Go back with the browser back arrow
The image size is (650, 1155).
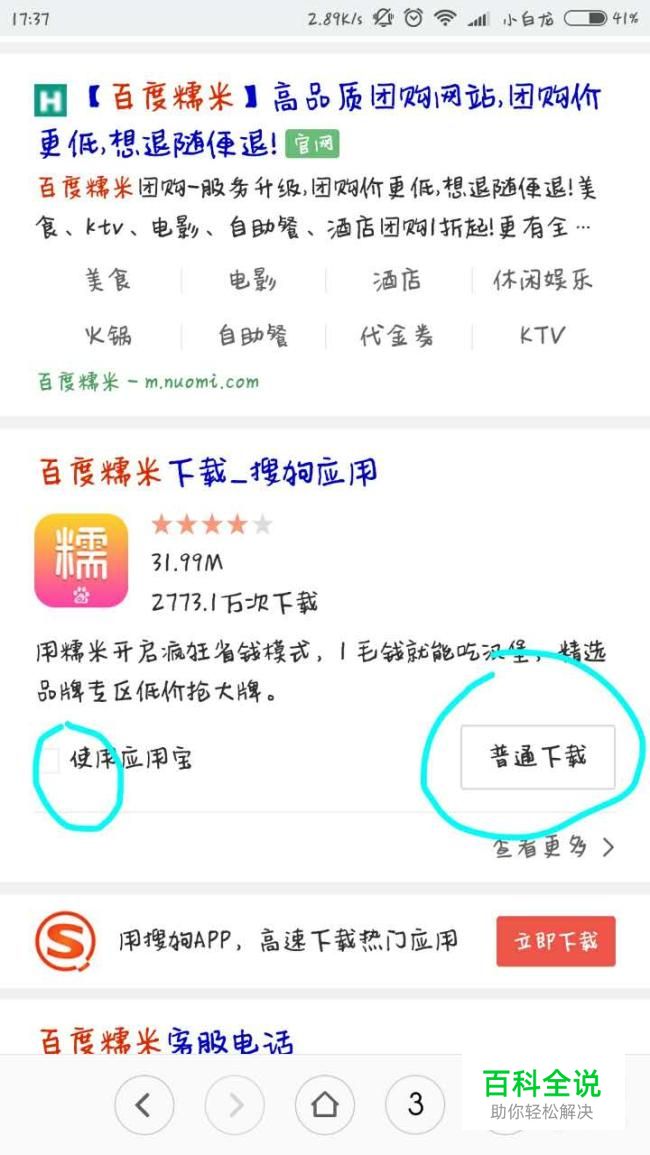tap(142, 1105)
